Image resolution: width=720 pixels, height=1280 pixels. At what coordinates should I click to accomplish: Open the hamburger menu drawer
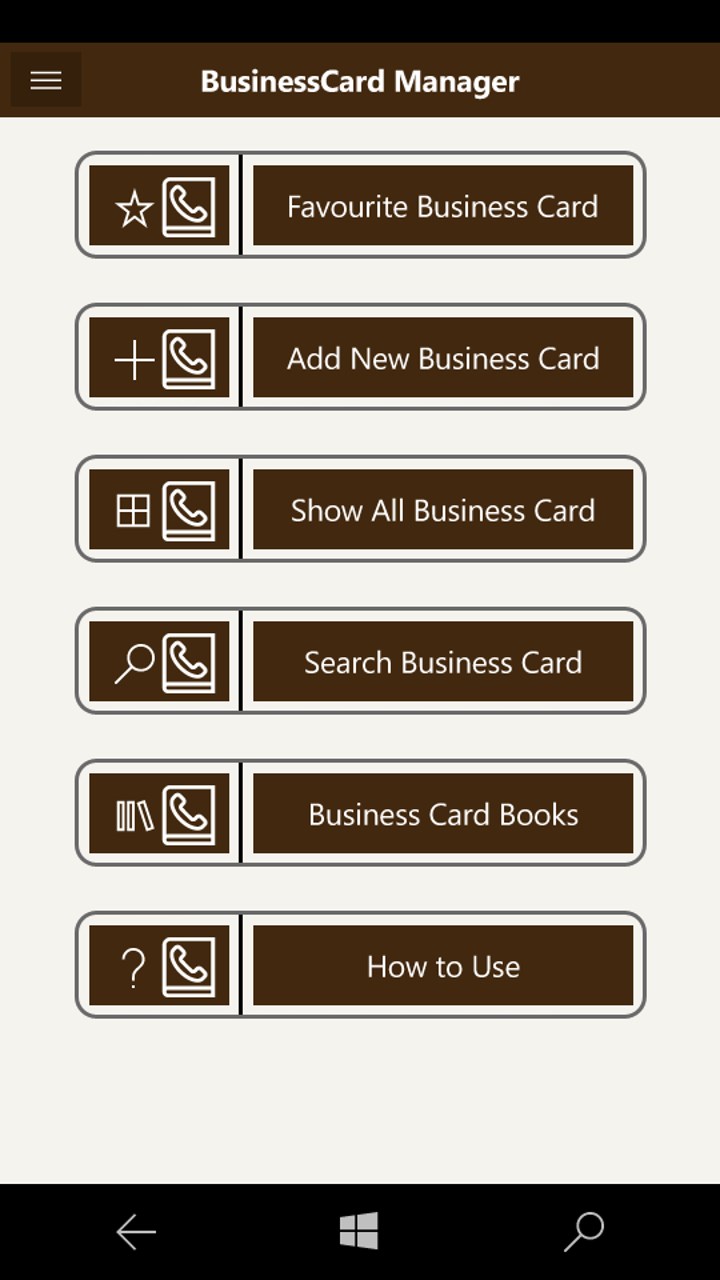pyautogui.click(x=46, y=80)
